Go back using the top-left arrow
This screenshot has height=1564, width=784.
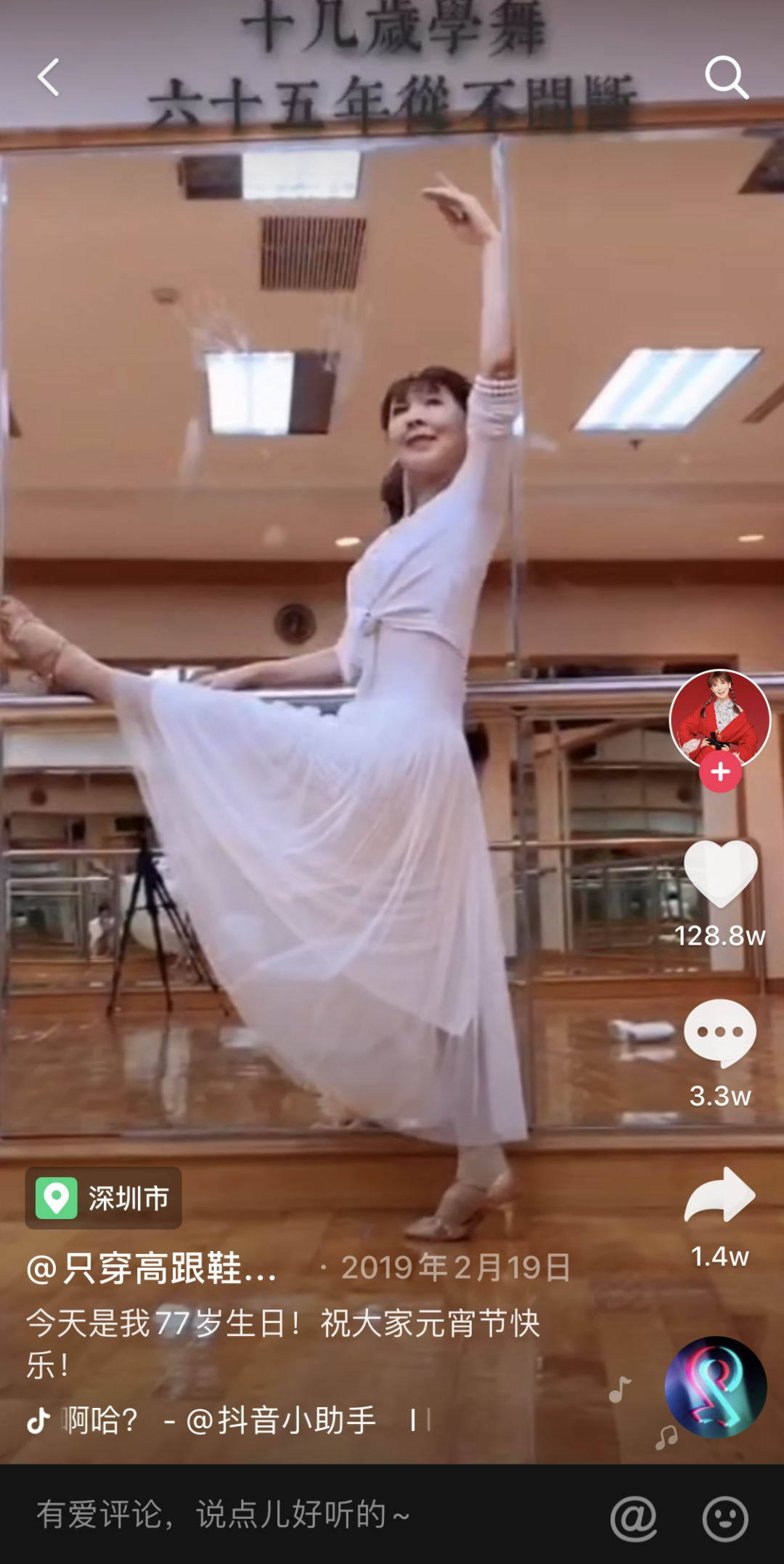[49, 77]
